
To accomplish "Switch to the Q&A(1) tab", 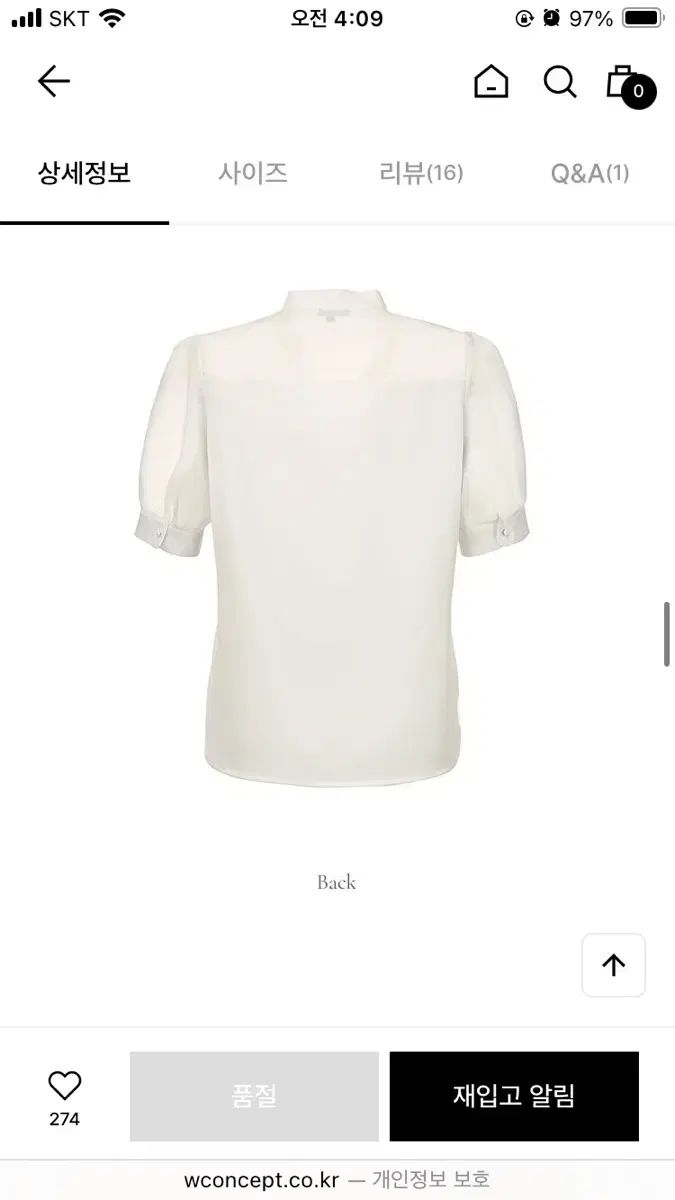I will coord(589,173).
